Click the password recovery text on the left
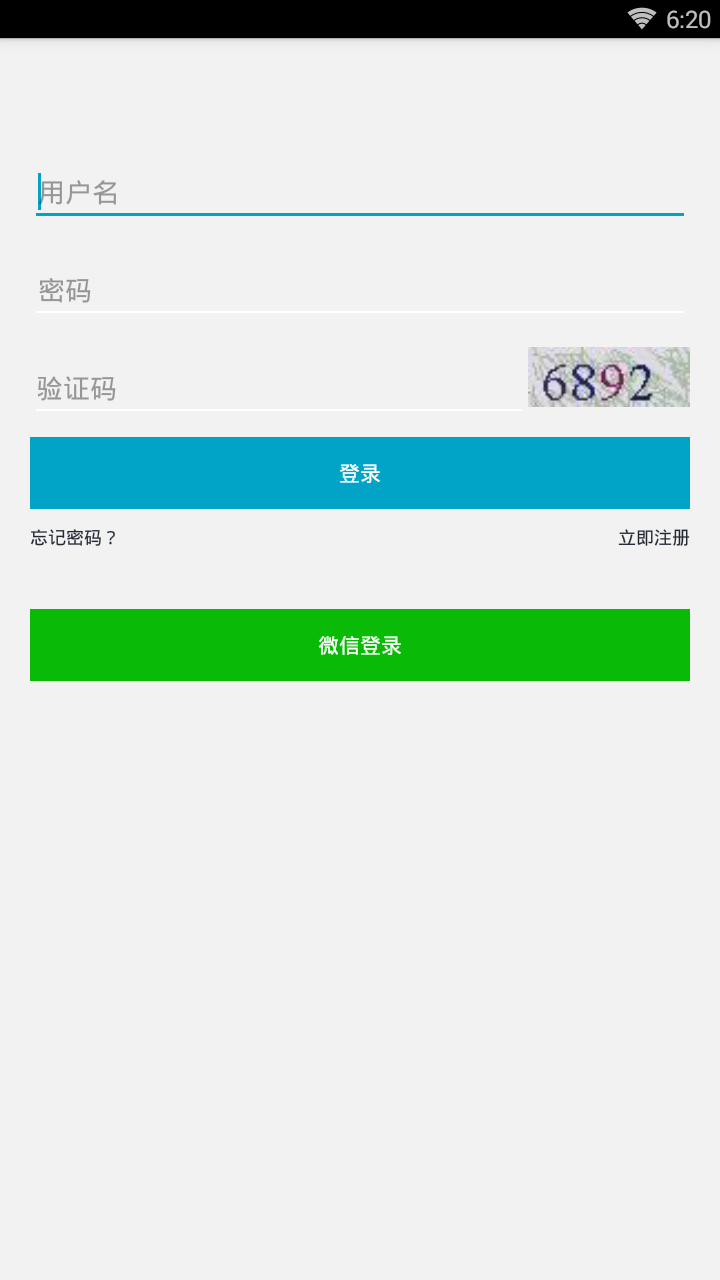This screenshot has width=720, height=1280. point(72,537)
